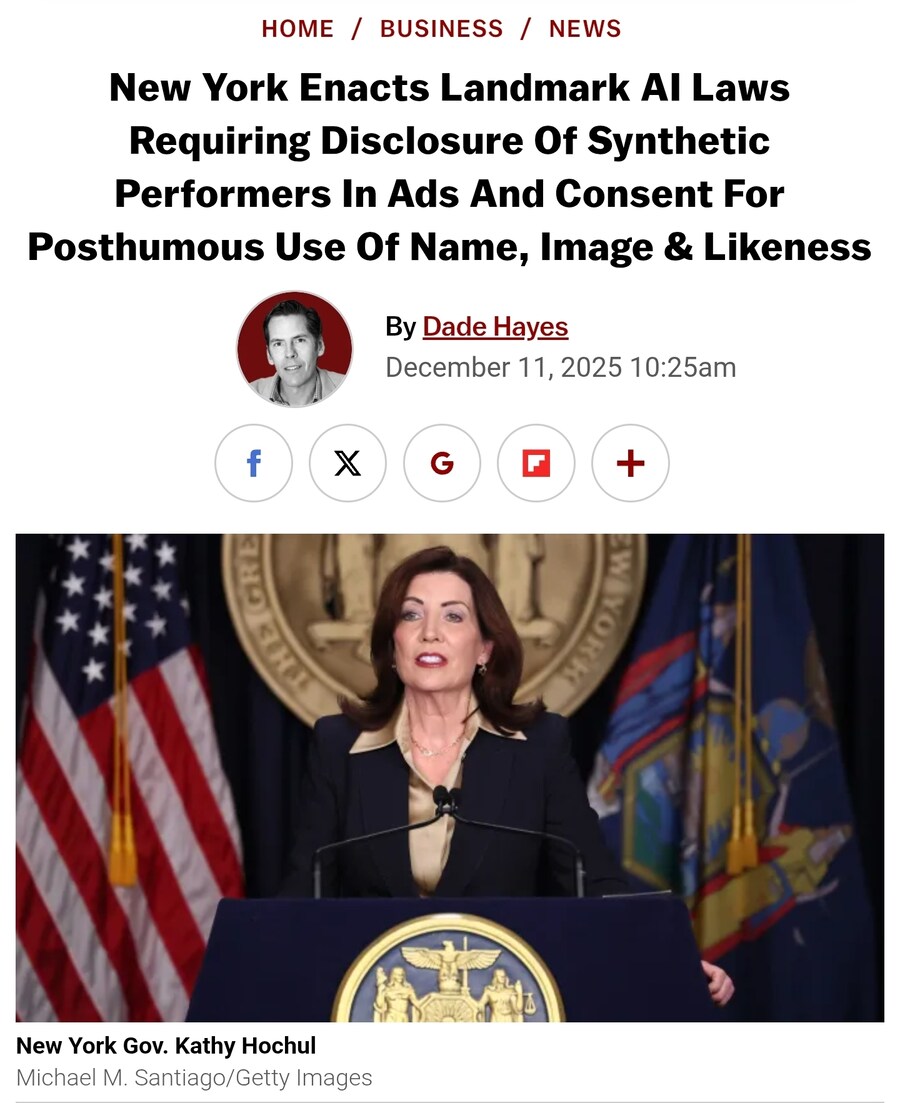
Task: Share this article on X
Action: coord(348,463)
